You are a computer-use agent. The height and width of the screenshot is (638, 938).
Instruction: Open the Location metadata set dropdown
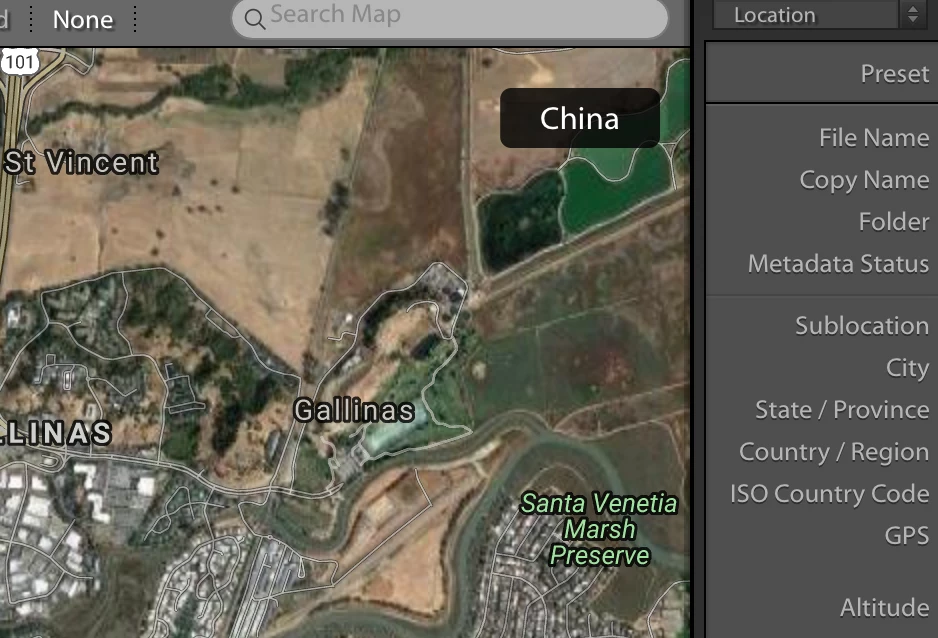click(x=818, y=15)
